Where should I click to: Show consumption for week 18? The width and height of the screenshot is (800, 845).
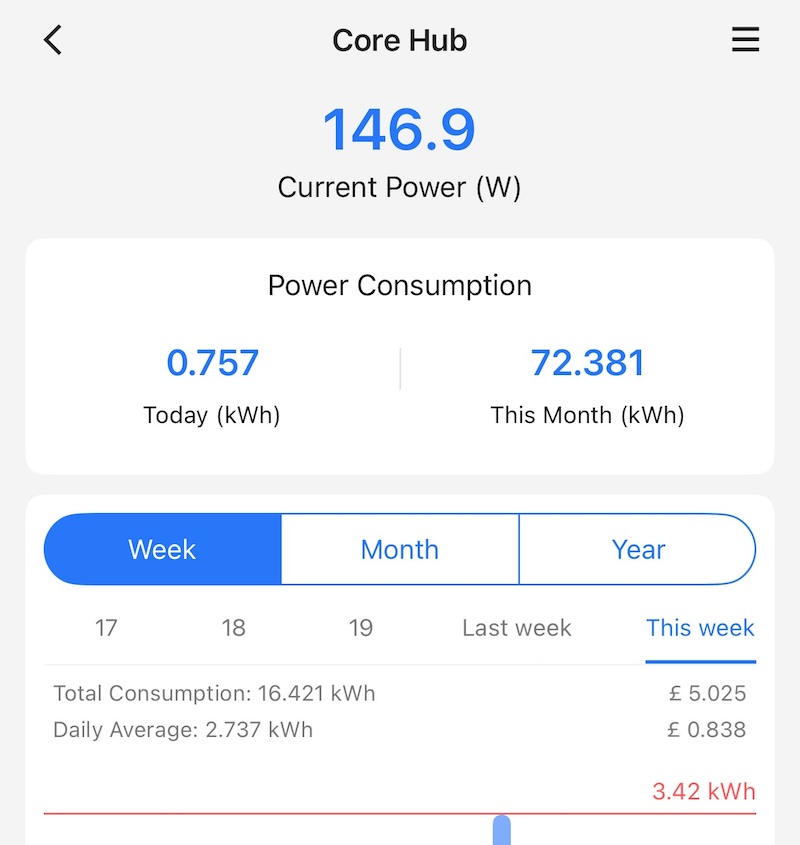coord(233,628)
